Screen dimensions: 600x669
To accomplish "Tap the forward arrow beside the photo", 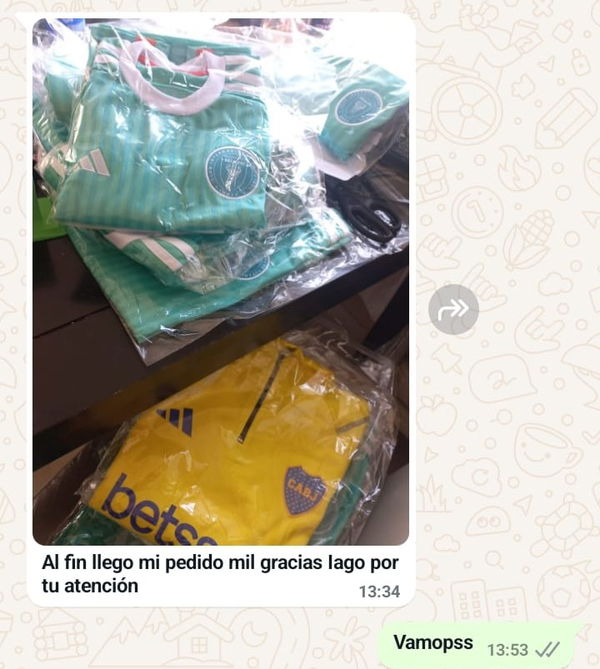I will coord(453,310).
